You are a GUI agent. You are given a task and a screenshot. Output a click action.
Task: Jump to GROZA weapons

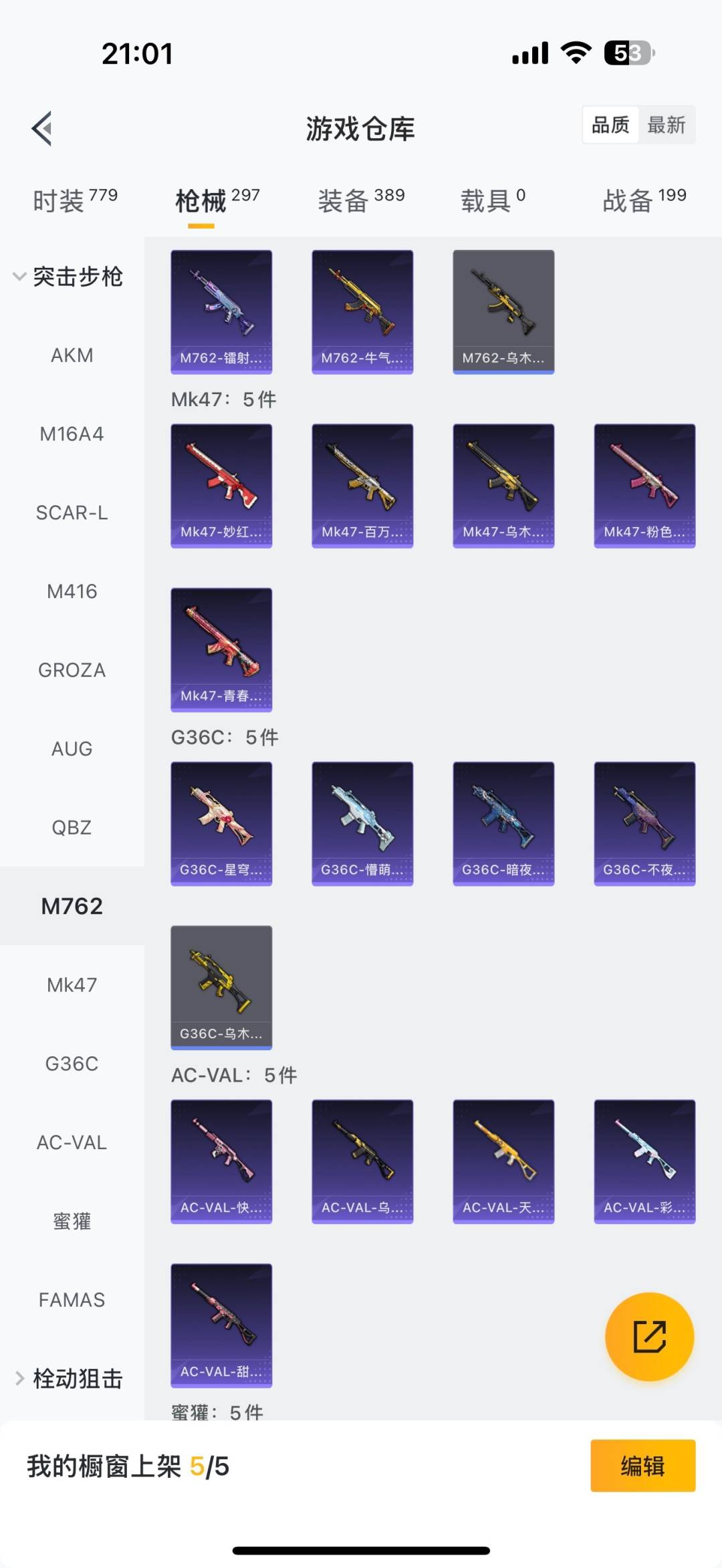(72, 670)
